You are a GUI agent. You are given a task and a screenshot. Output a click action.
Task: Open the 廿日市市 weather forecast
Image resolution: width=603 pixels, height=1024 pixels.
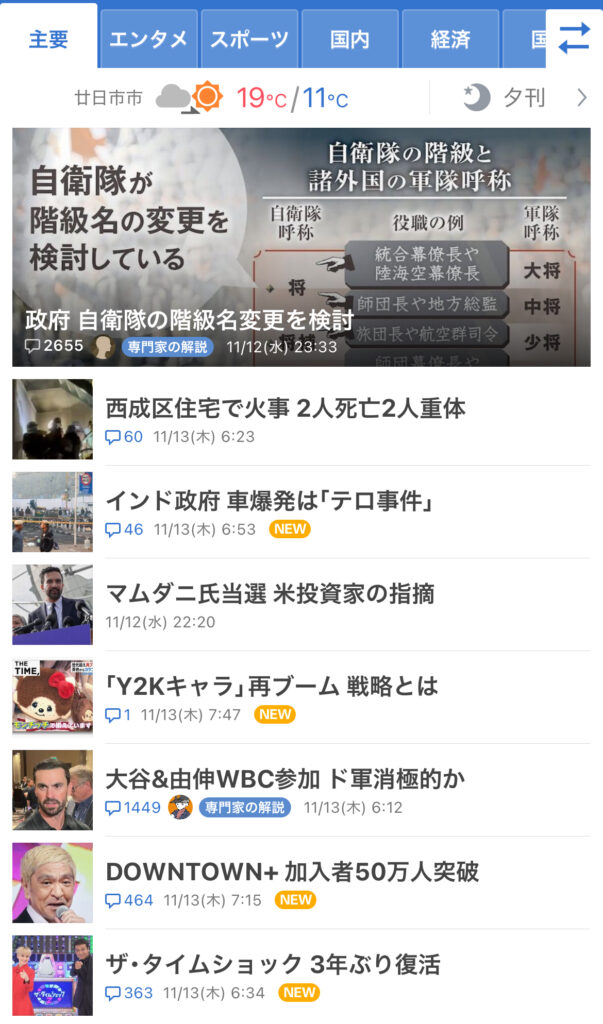(x=212, y=98)
